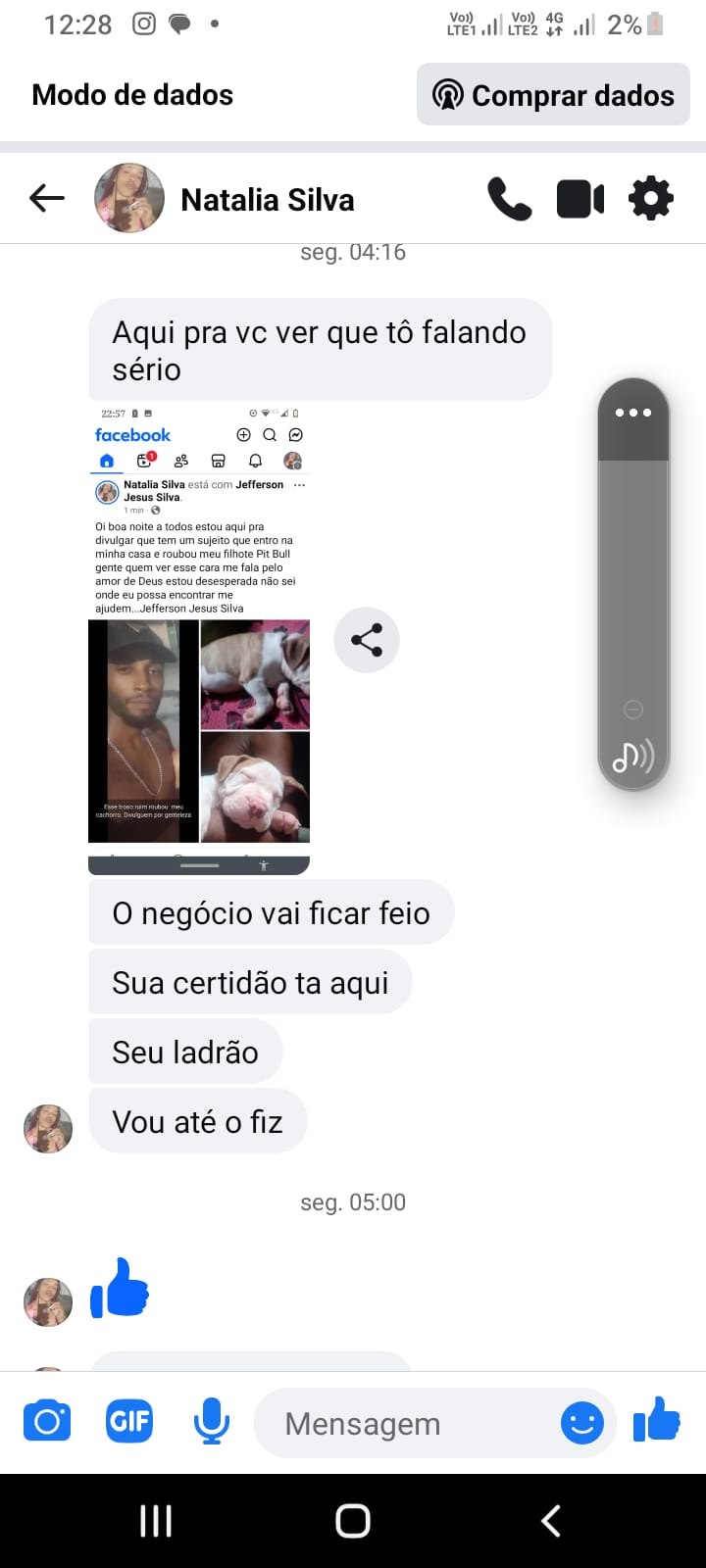Go back from Natalia Silva chat
706x1568 pixels.
[x=47, y=199]
